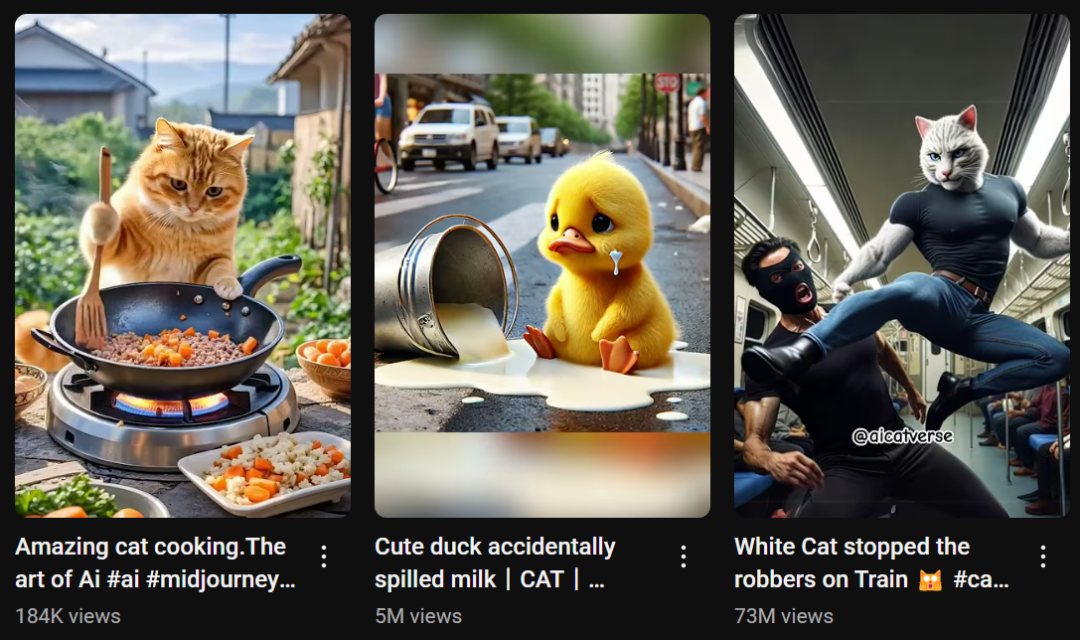Show the menu for Cute duck short

683,557
